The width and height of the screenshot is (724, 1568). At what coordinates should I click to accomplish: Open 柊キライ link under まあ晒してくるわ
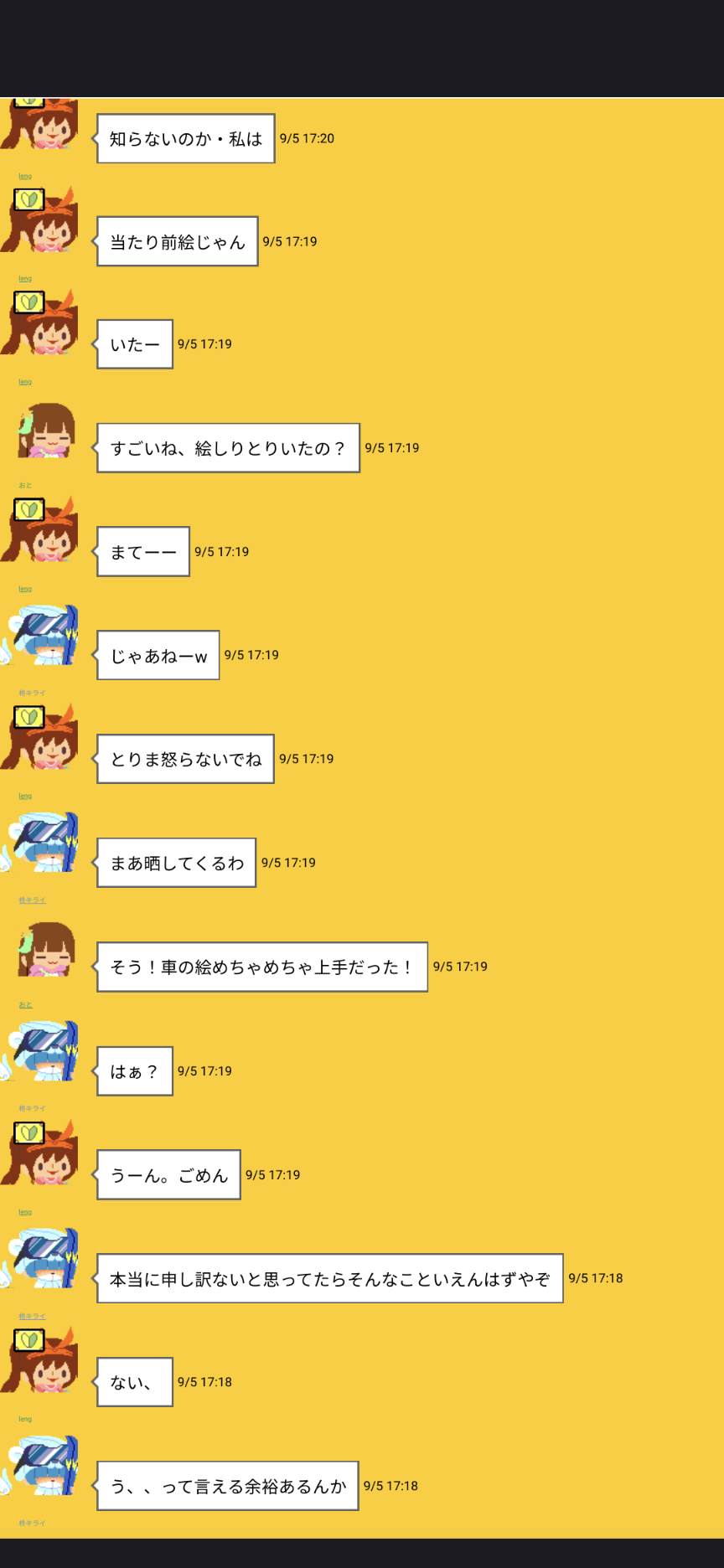(x=32, y=900)
